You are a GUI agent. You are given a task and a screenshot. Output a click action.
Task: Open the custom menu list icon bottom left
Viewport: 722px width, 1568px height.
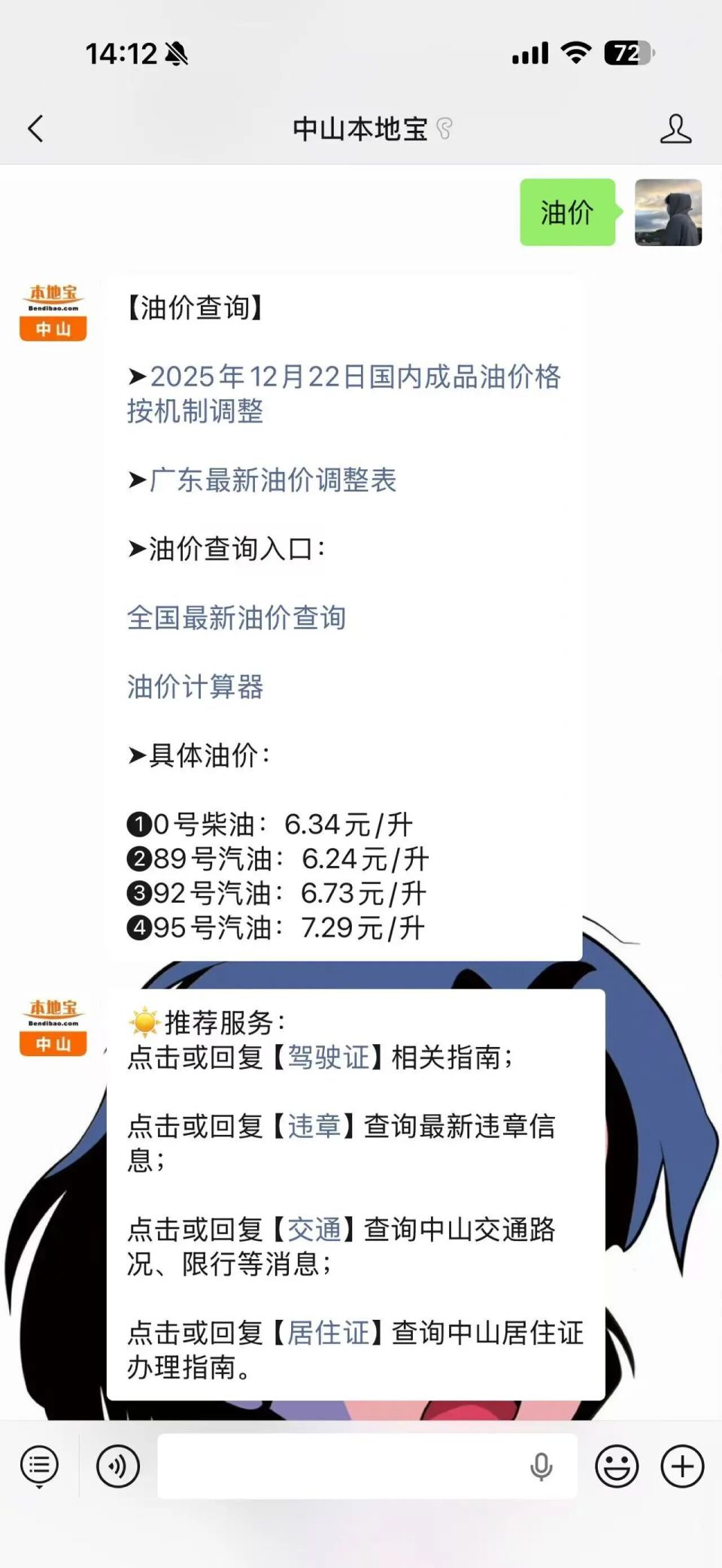(x=39, y=1466)
